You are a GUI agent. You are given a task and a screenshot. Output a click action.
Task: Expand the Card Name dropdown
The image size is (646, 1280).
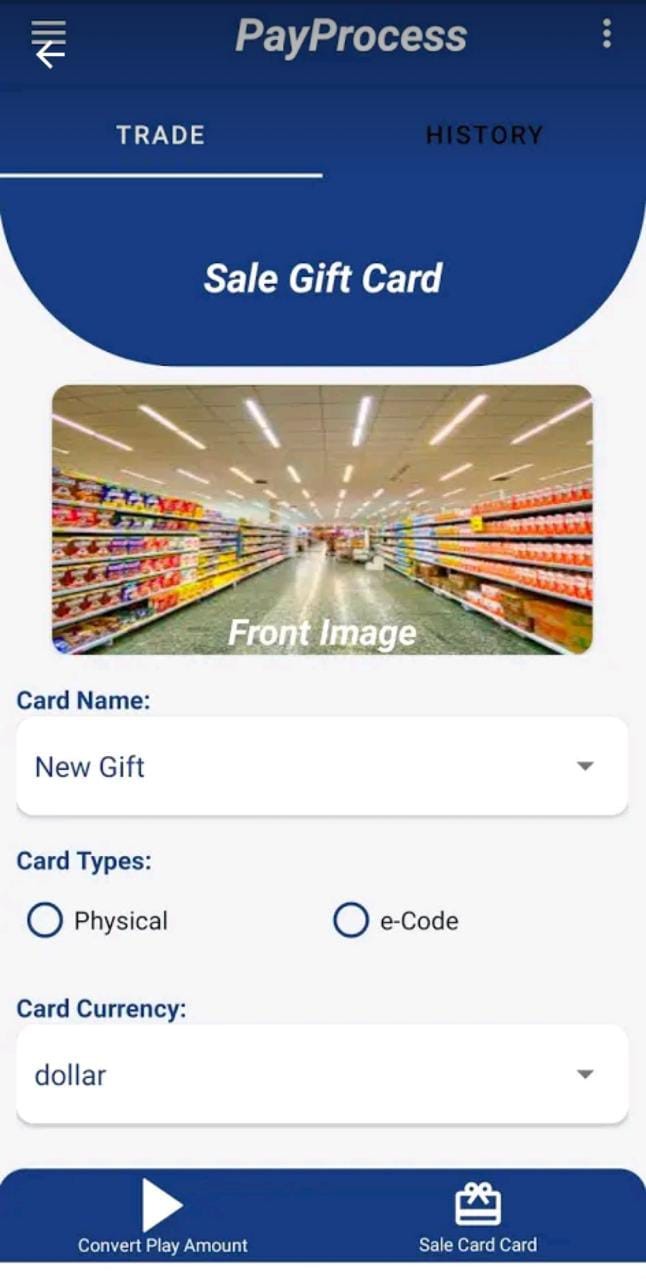click(322, 767)
